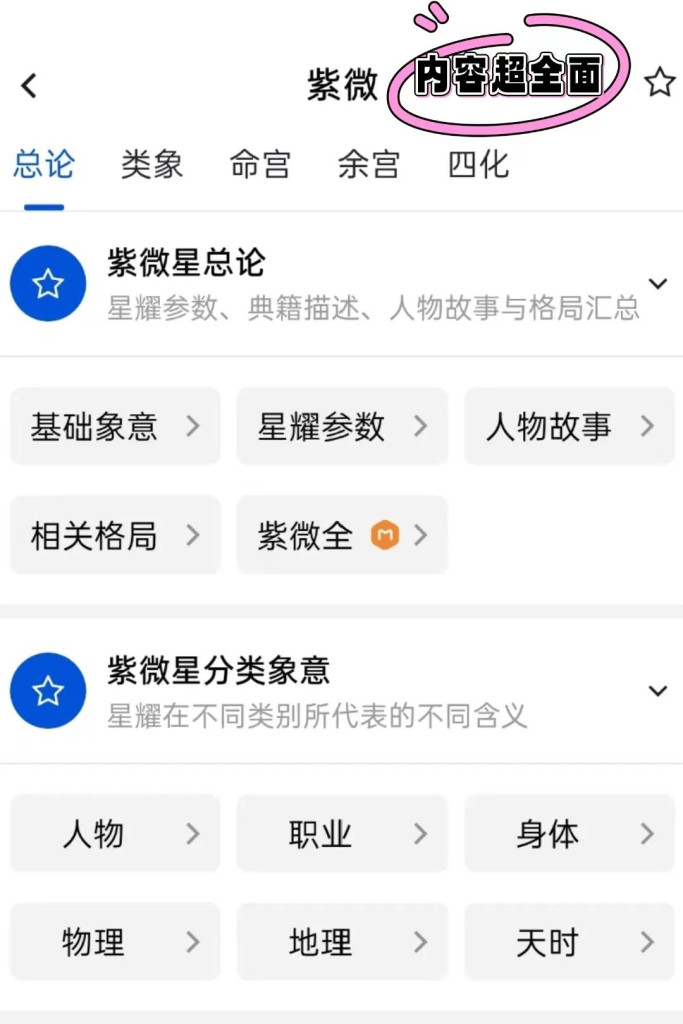Open the 紫微全 member item
Screen dimensions: 683x1024
342,536
